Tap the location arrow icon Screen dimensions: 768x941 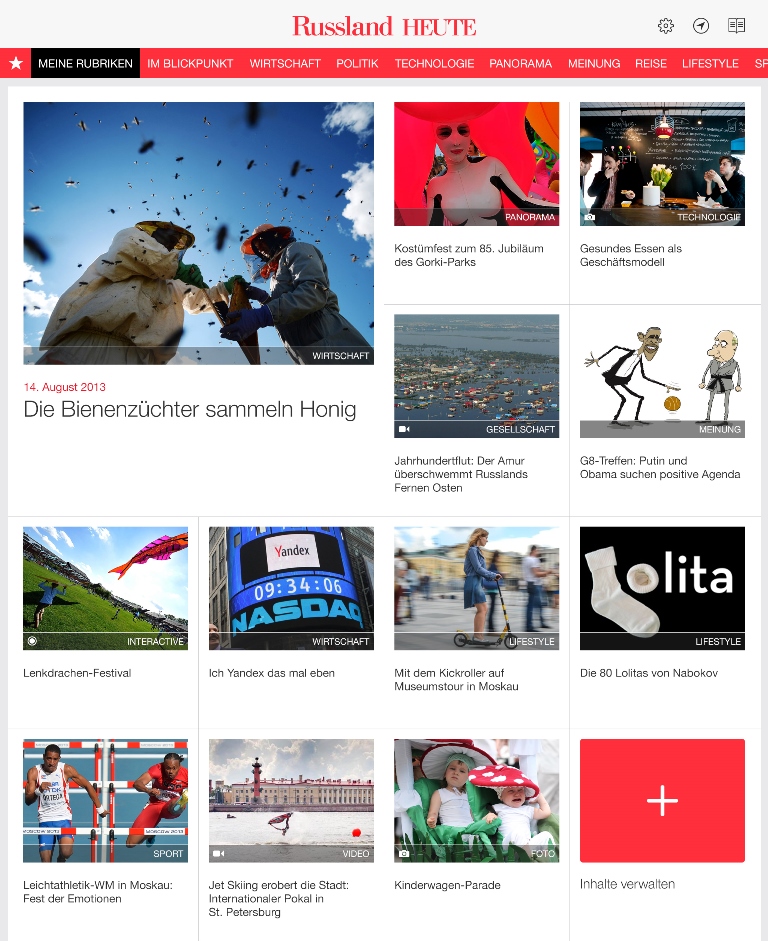pyautogui.click(x=701, y=26)
